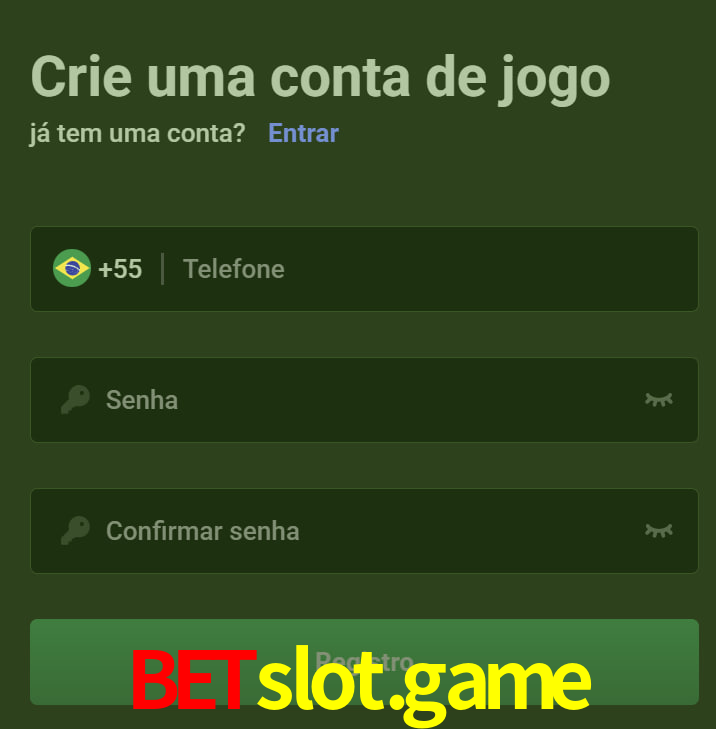
Task: Open the +55 country code selector
Action: 98,269
